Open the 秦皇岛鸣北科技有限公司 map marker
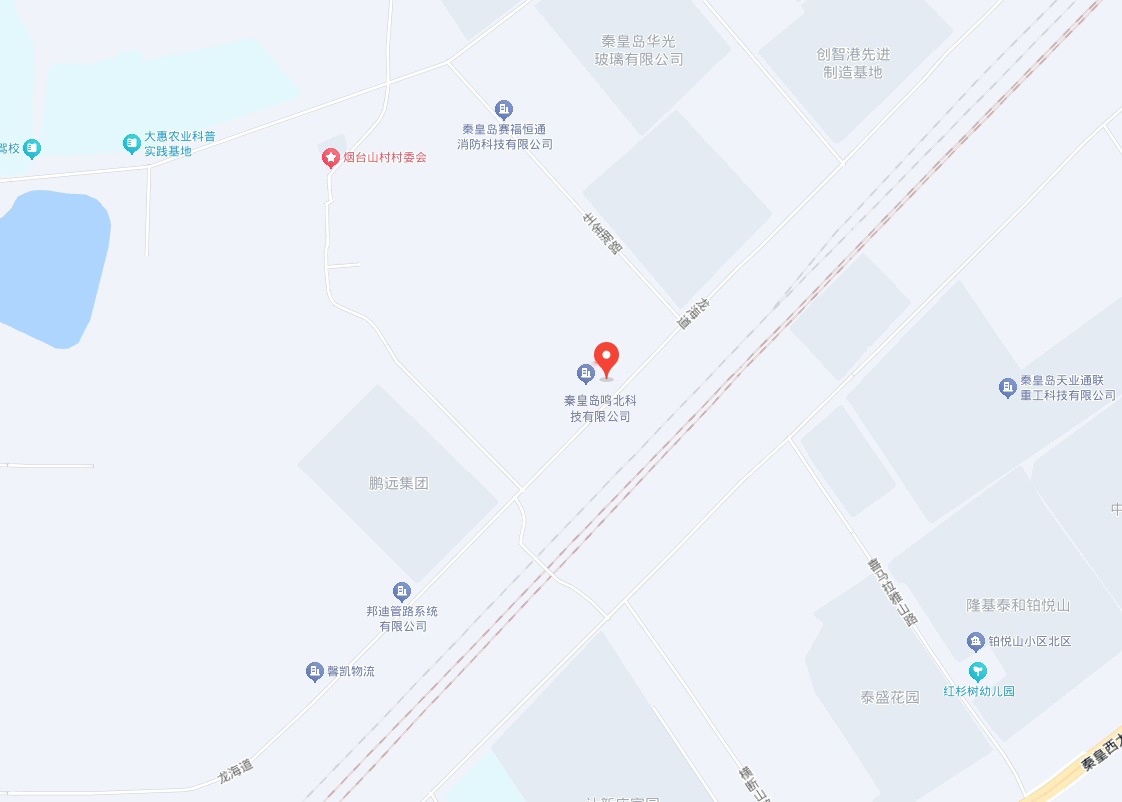Viewport: 1122px width, 802px height. coord(586,374)
